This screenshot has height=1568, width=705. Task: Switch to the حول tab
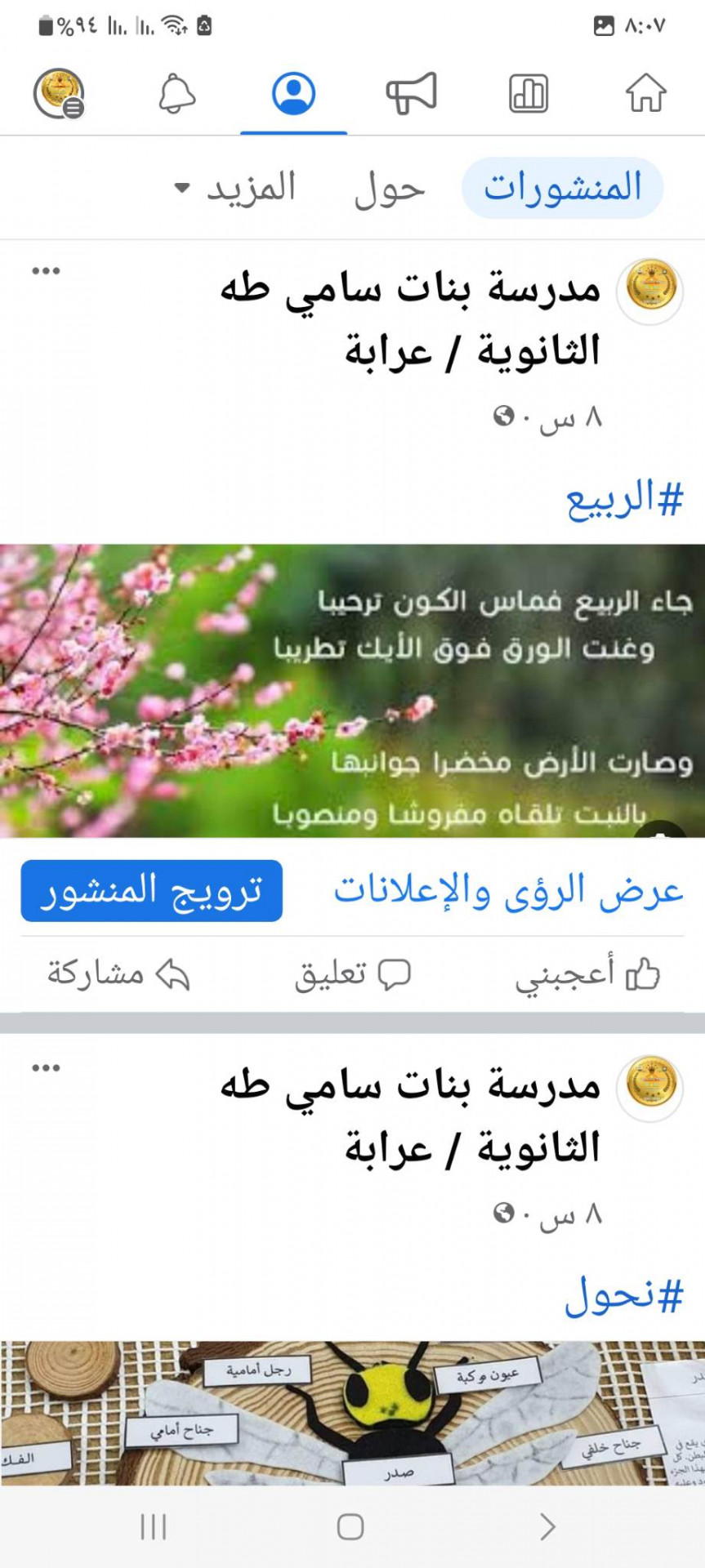390,189
